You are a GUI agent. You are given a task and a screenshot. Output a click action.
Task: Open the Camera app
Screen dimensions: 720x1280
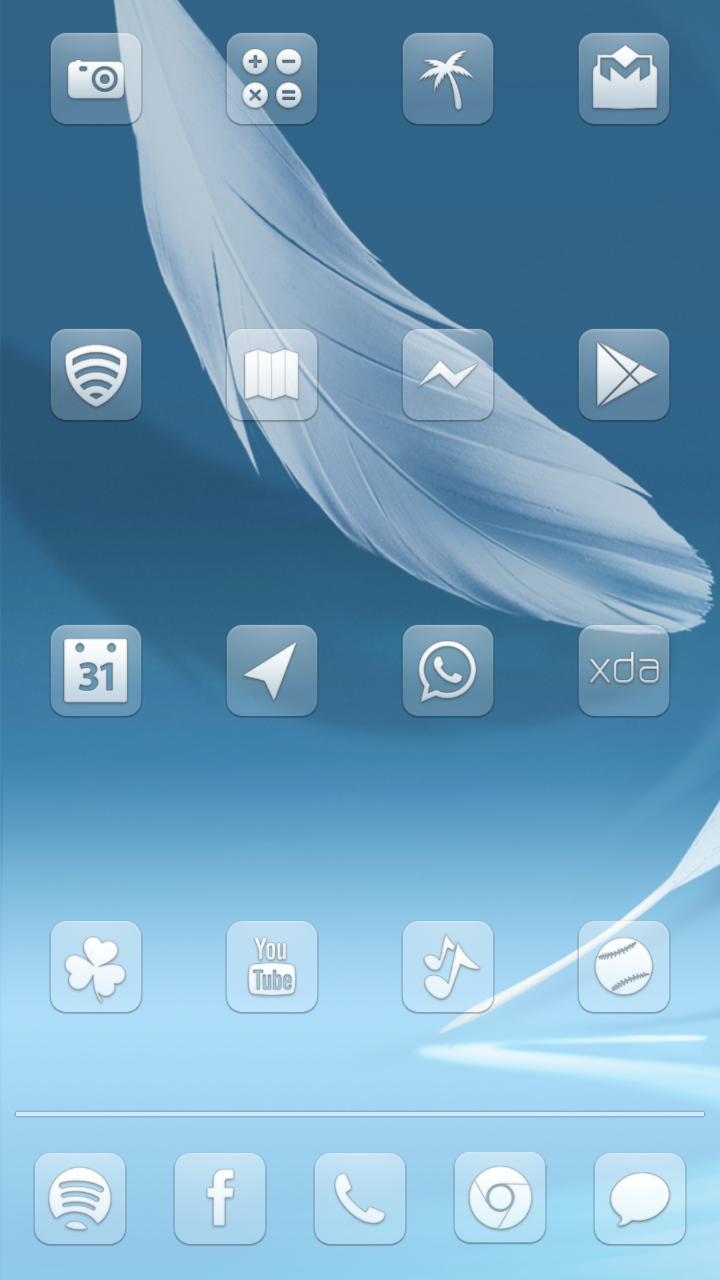(96, 79)
